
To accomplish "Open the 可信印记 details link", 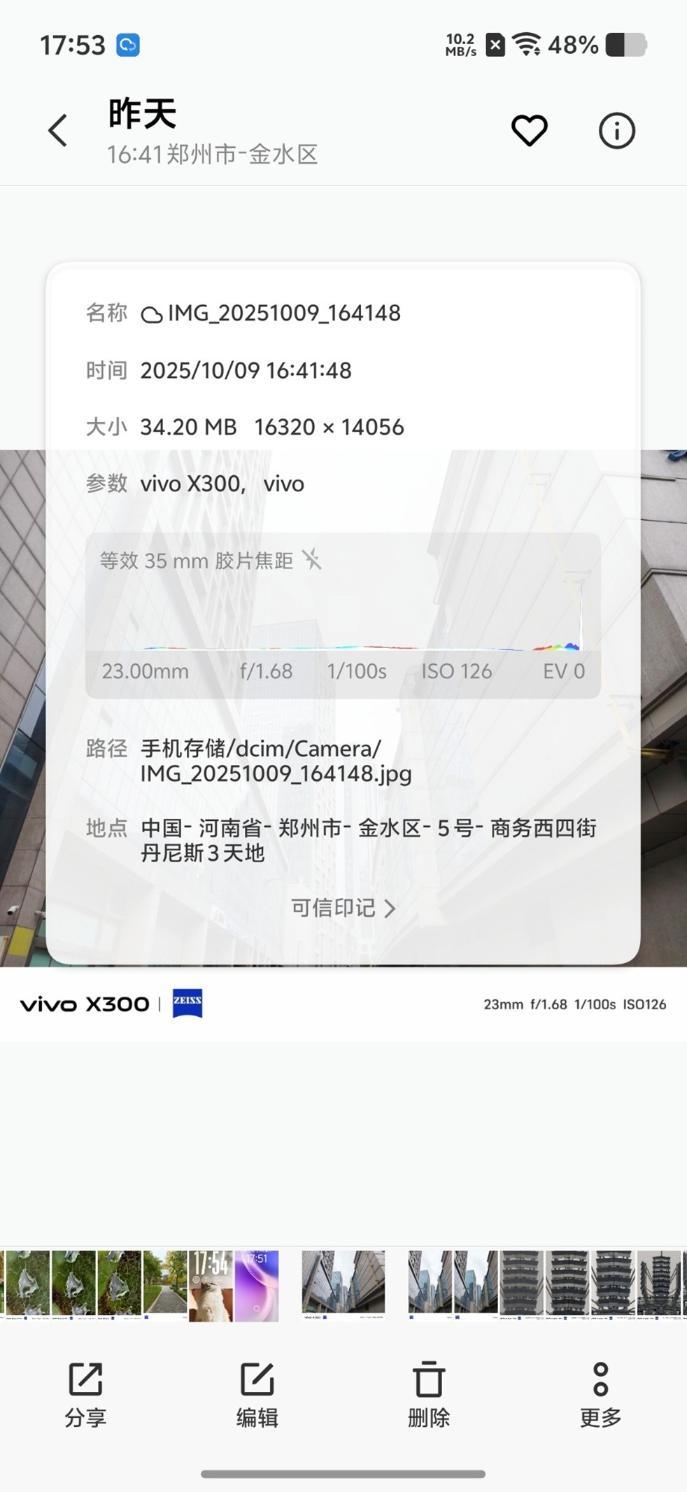I will point(343,908).
